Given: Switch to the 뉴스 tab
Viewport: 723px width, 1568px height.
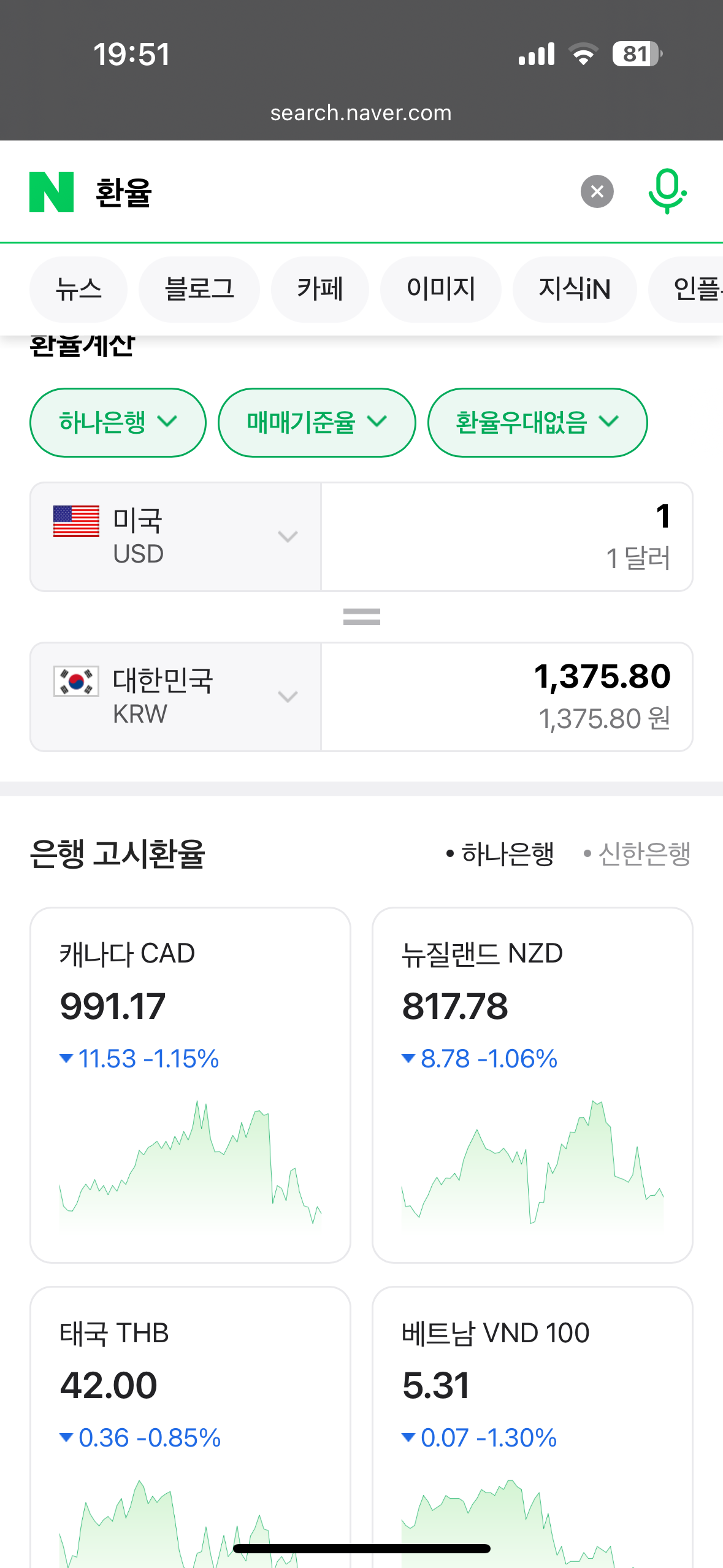Looking at the screenshot, I should click(x=78, y=290).
